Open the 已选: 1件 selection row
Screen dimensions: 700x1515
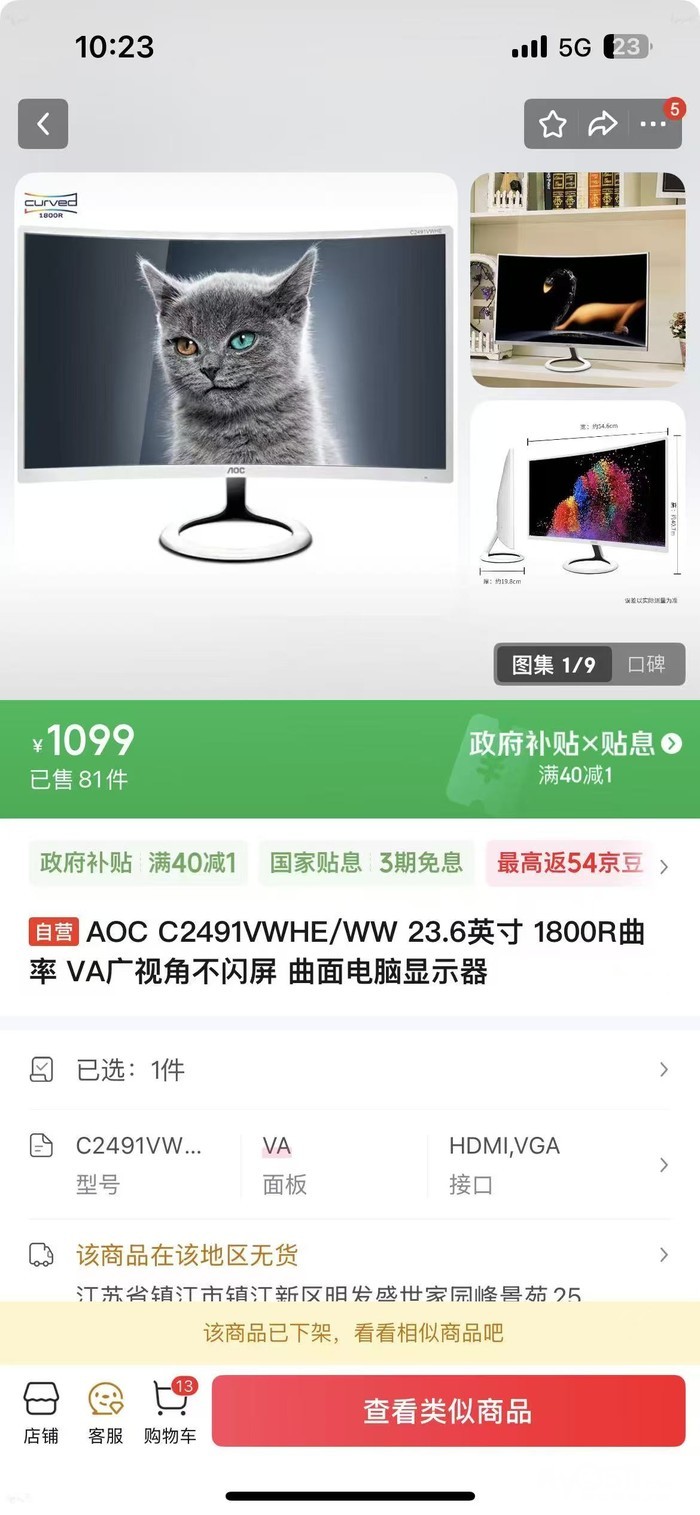coord(350,1070)
